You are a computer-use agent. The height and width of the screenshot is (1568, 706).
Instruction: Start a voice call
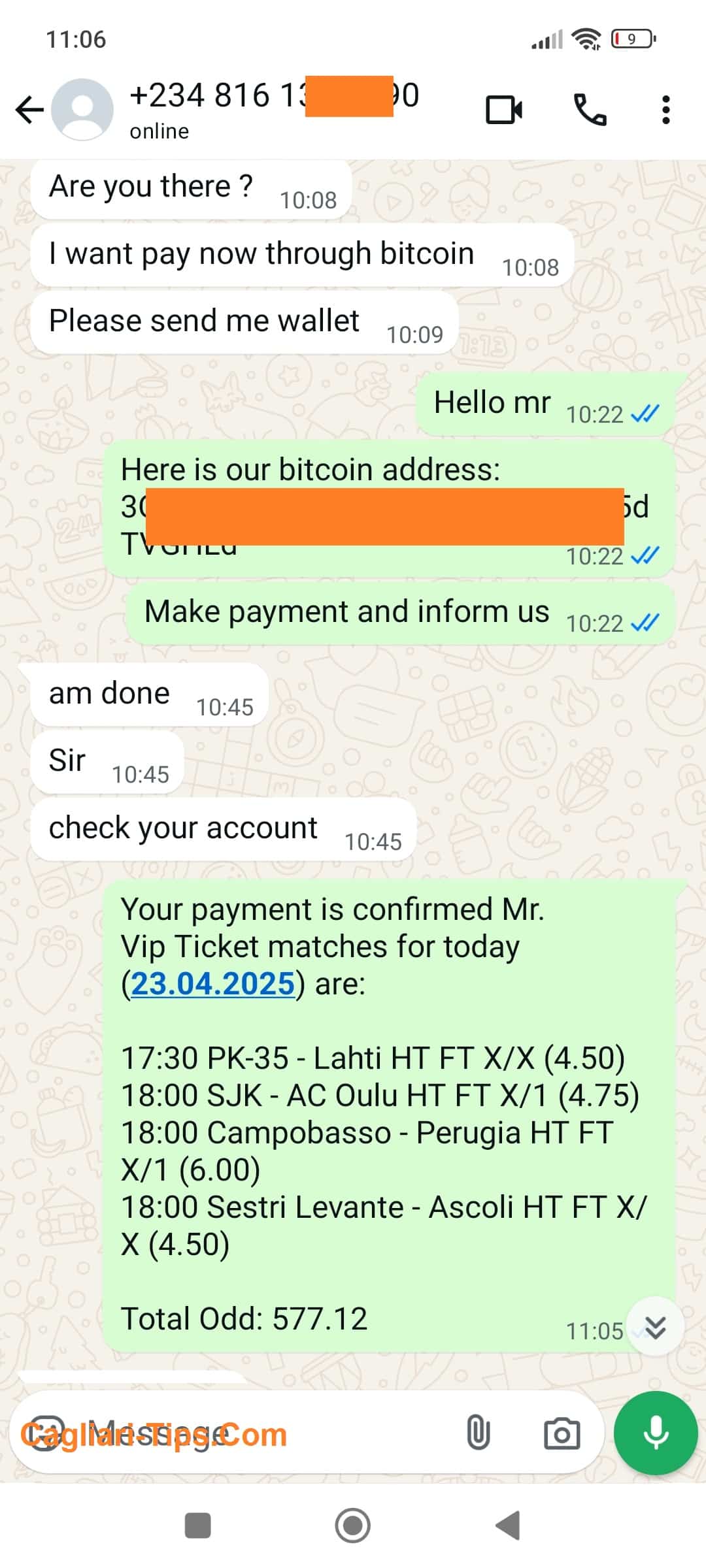coord(590,109)
